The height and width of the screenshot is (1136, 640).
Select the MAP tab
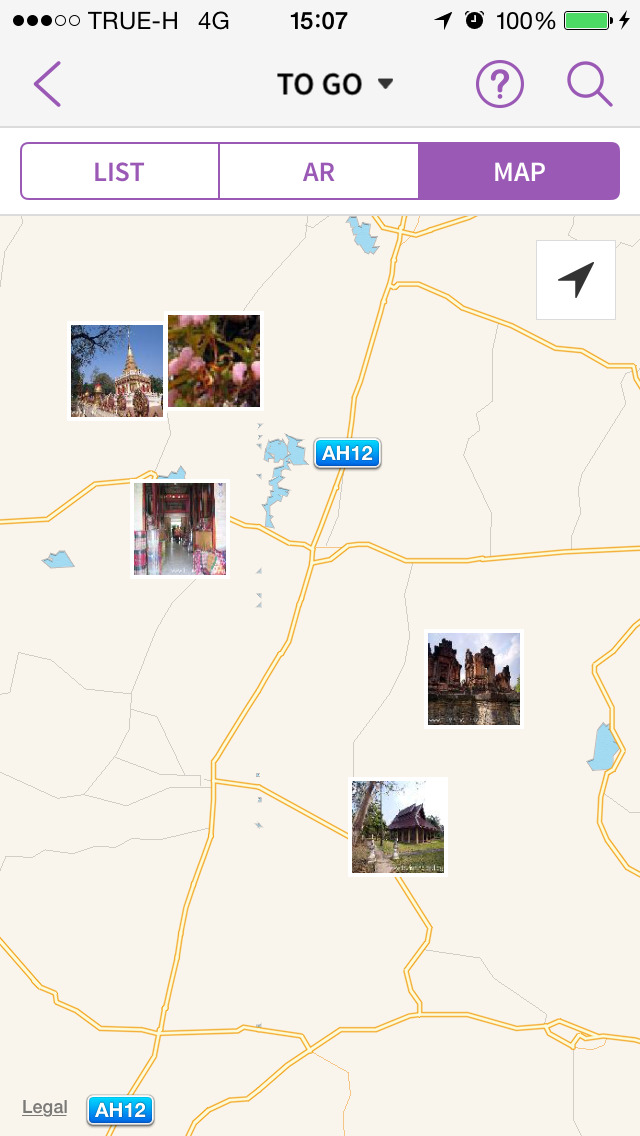519,171
